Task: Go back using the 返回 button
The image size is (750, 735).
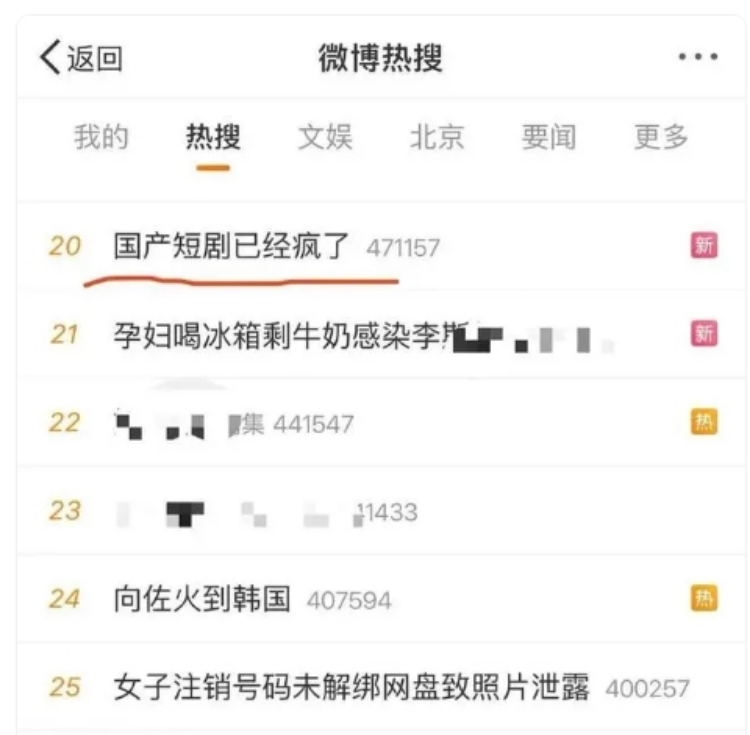Action: [x=80, y=58]
